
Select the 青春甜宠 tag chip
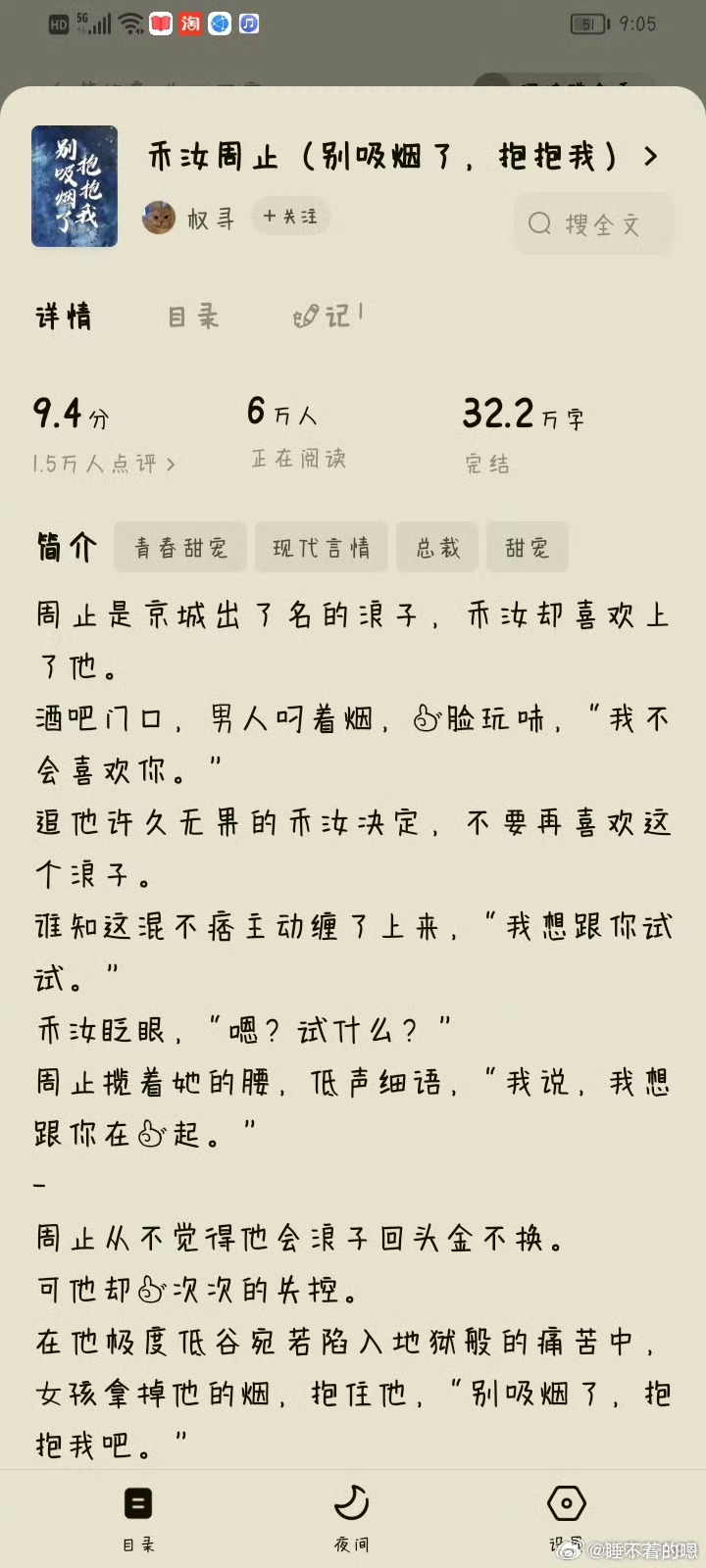[180, 548]
